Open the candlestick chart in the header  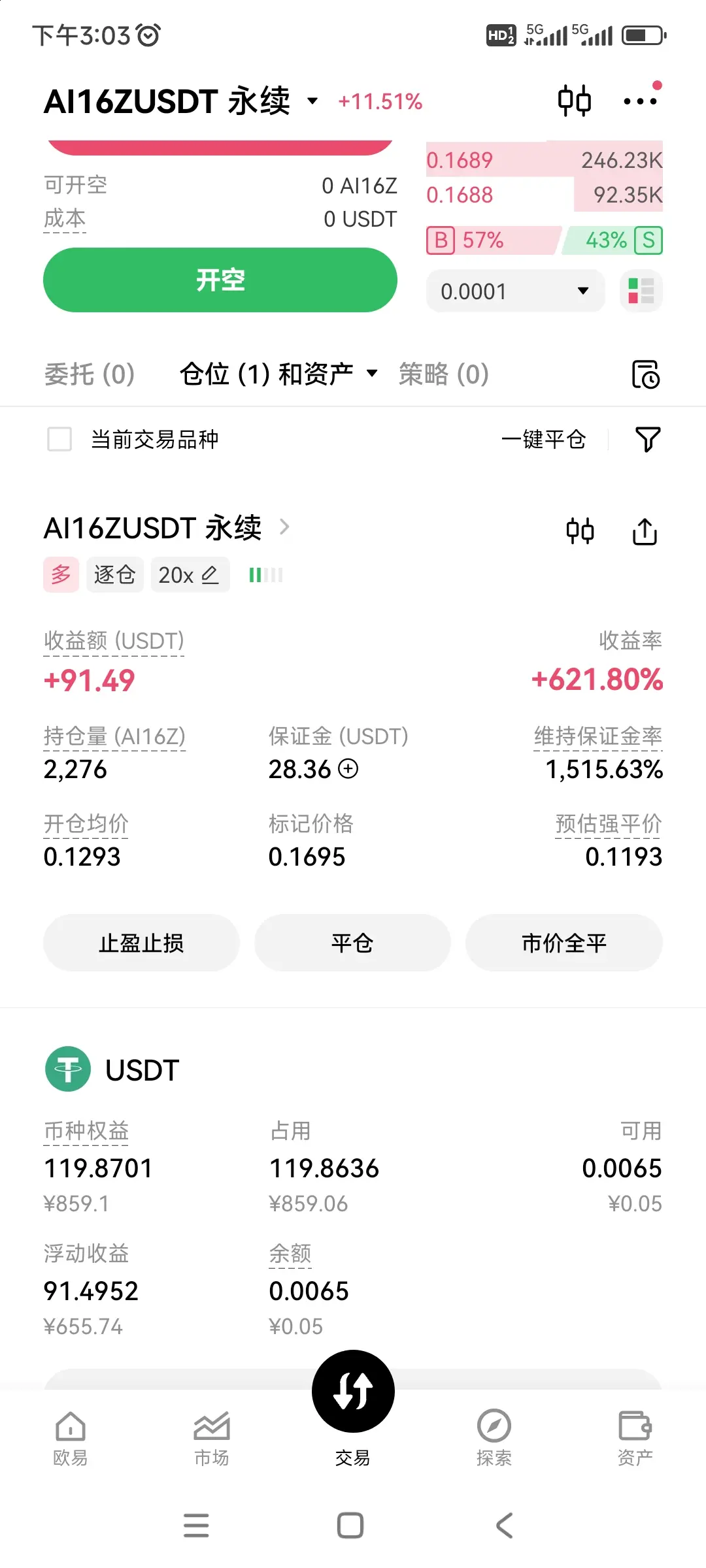575,101
